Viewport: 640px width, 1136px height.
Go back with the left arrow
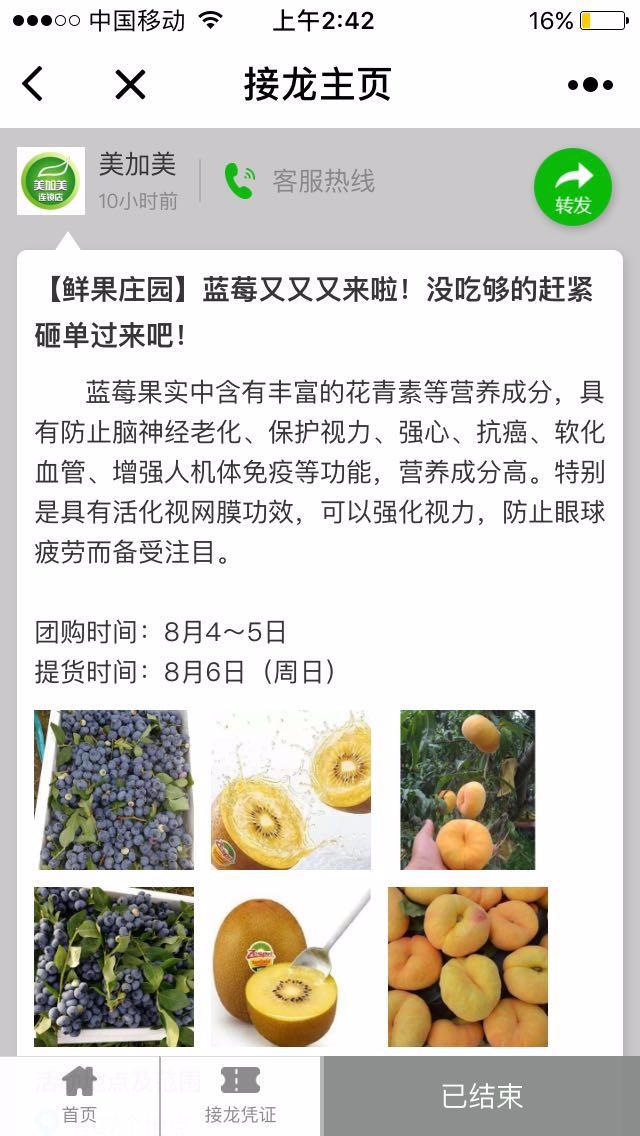click(33, 84)
